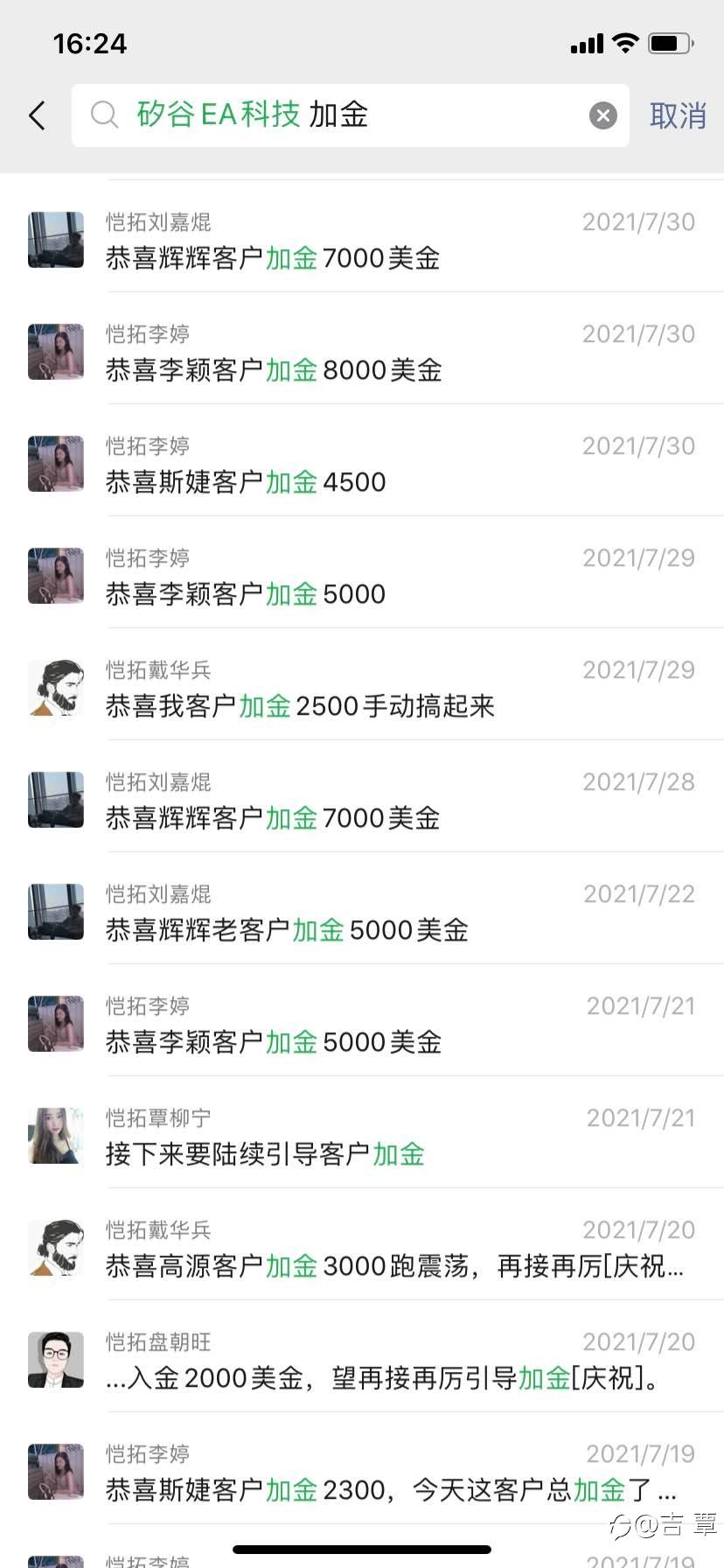
Task: Open 恭喜我客户加金2500手动搞起来 message
Action: tap(362, 684)
